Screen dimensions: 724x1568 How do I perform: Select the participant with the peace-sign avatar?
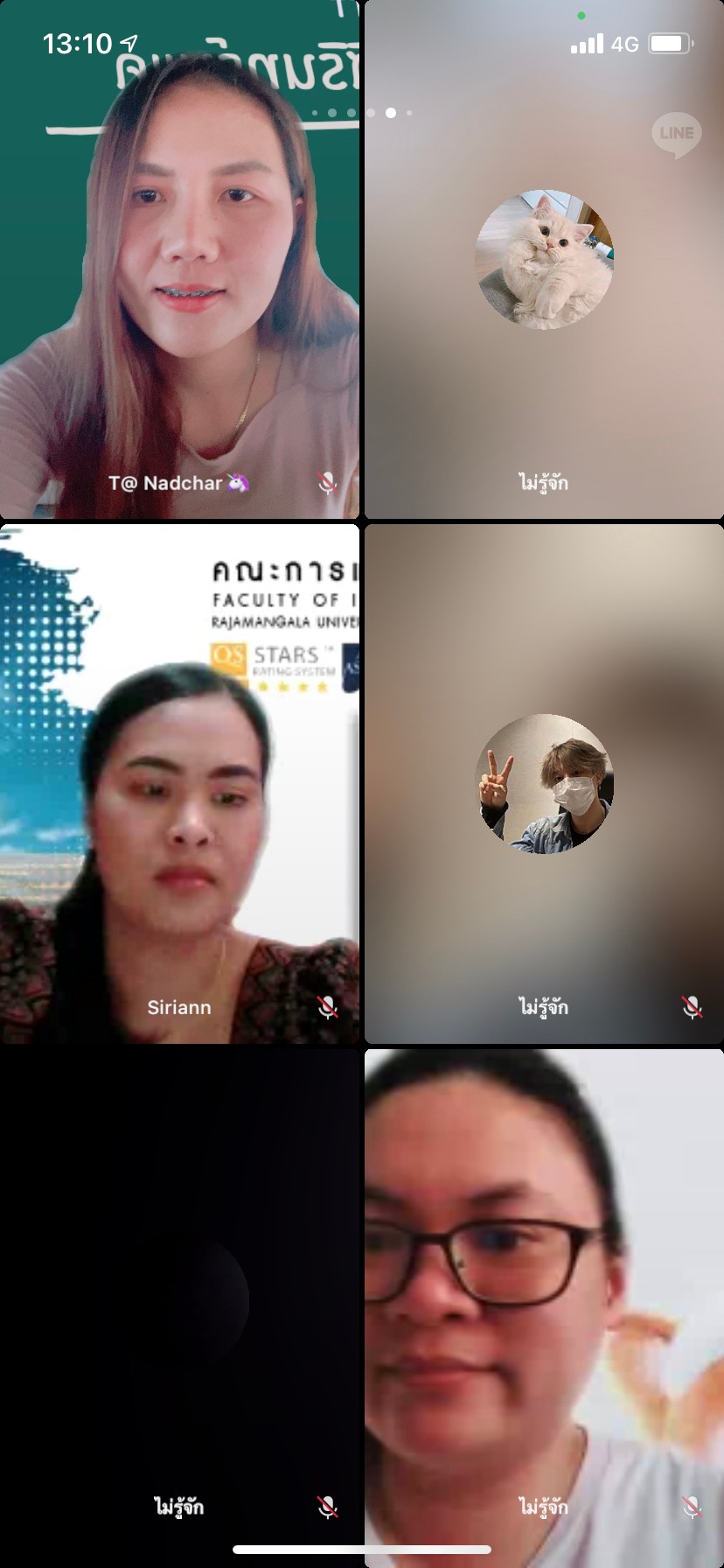point(544,784)
